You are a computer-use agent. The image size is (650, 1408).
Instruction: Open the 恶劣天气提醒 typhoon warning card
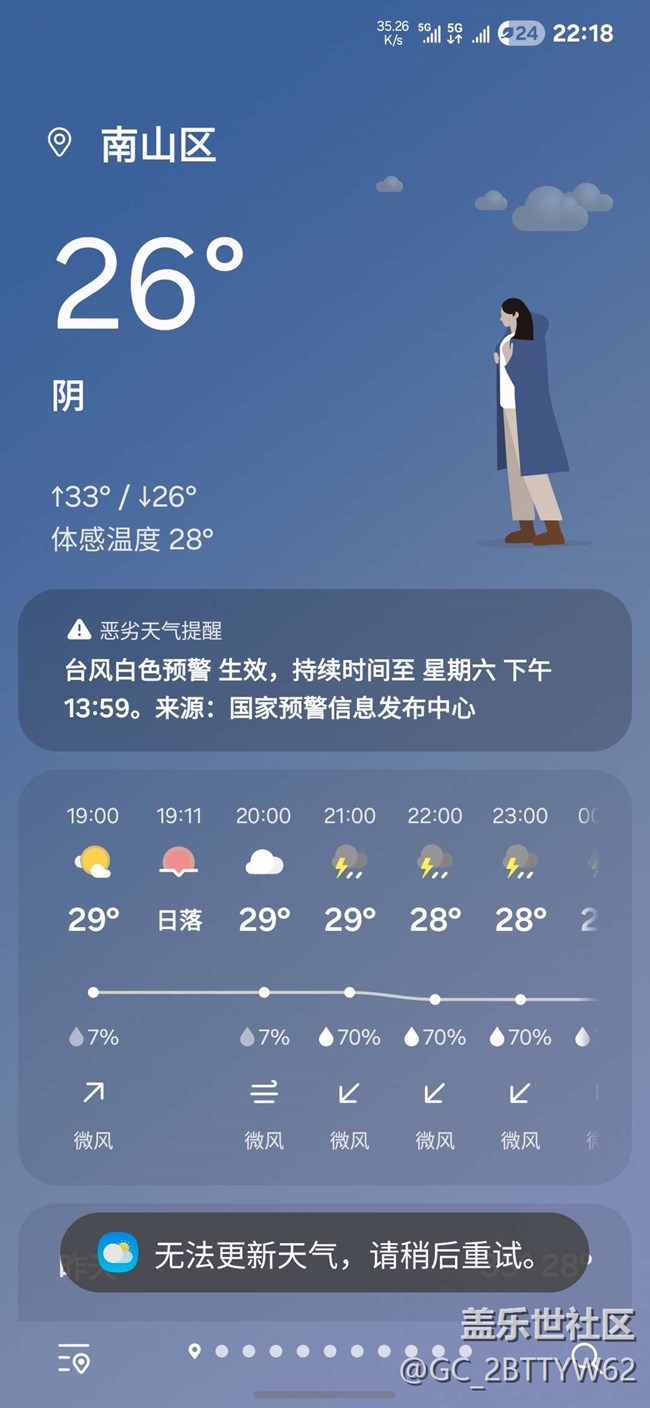coord(324,669)
